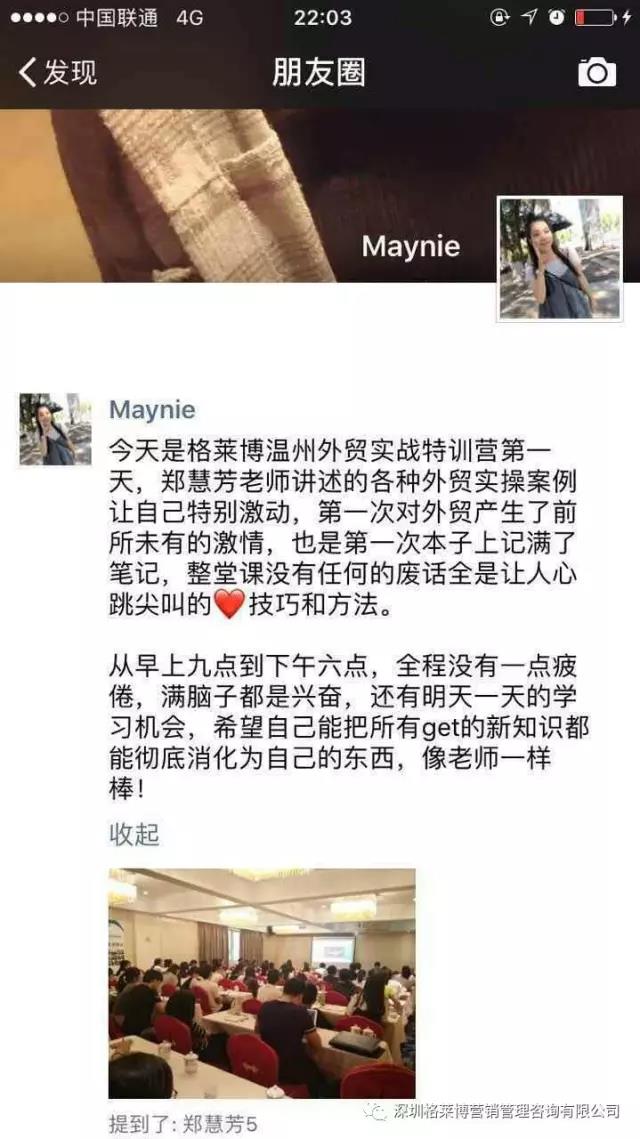
Task: Open Maynie's name link on the post
Action: tap(152, 410)
